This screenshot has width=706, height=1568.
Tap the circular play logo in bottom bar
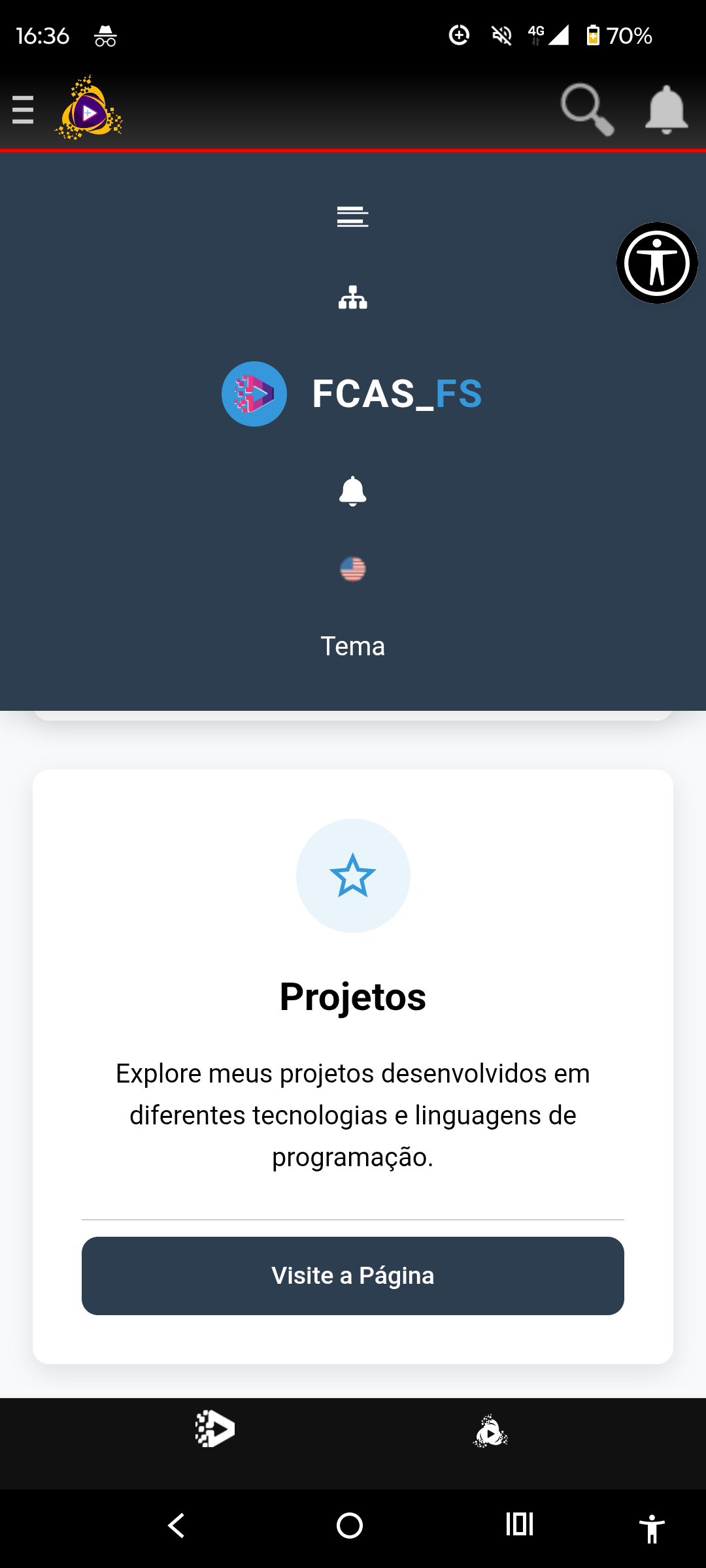pyautogui.click(x=490, y=1431)
